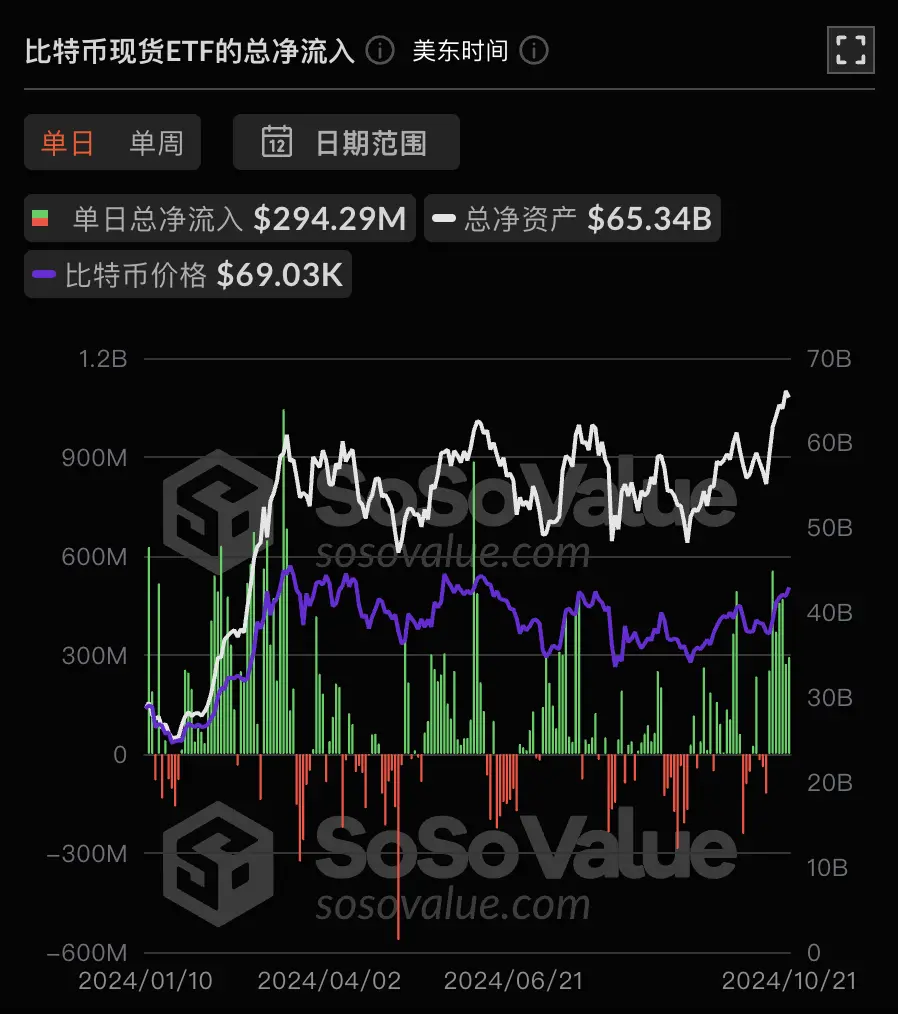The height and width of the screenshot is (1014, 898).
Task: Switch to the 单周 view
Action: coord(157,142)
